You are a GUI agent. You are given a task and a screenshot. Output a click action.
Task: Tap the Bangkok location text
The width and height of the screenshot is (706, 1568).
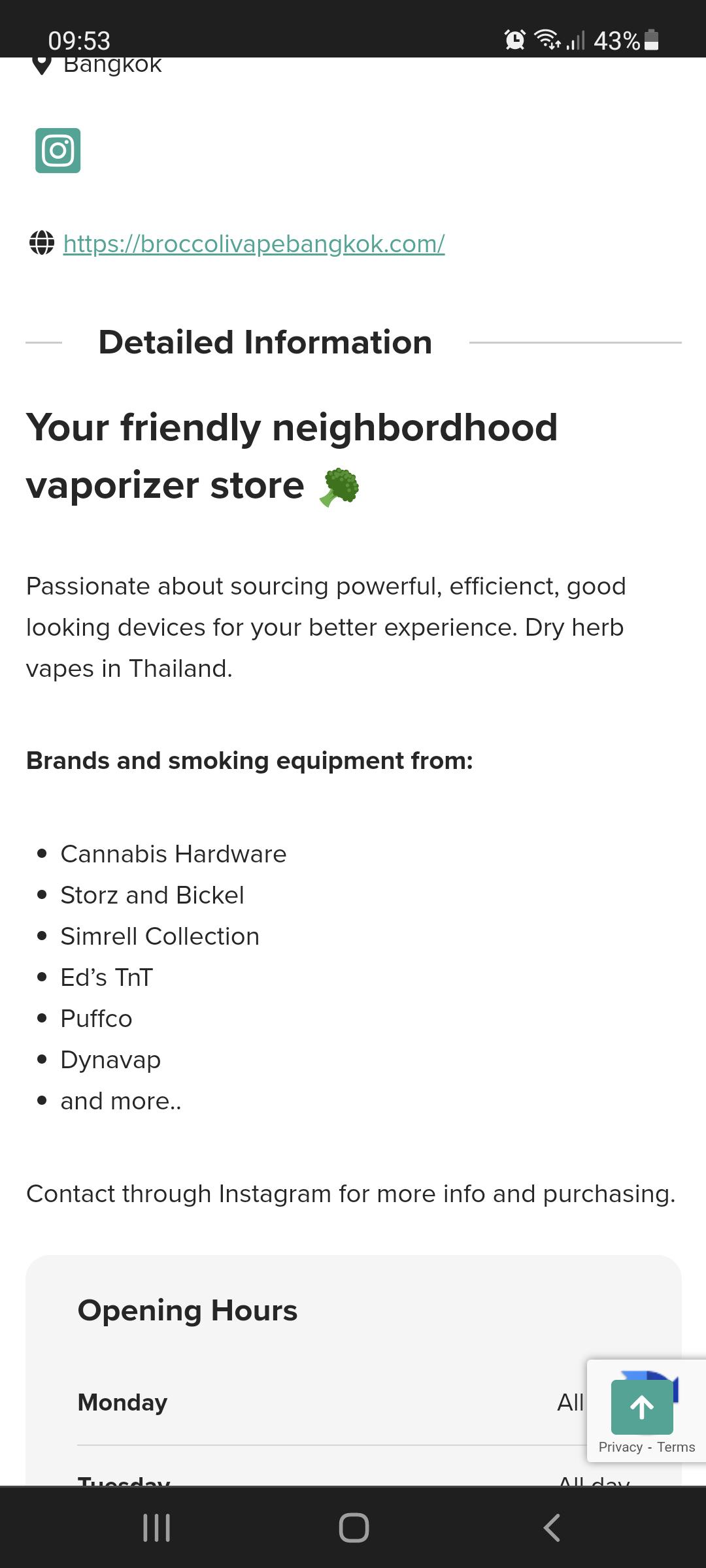111,63
